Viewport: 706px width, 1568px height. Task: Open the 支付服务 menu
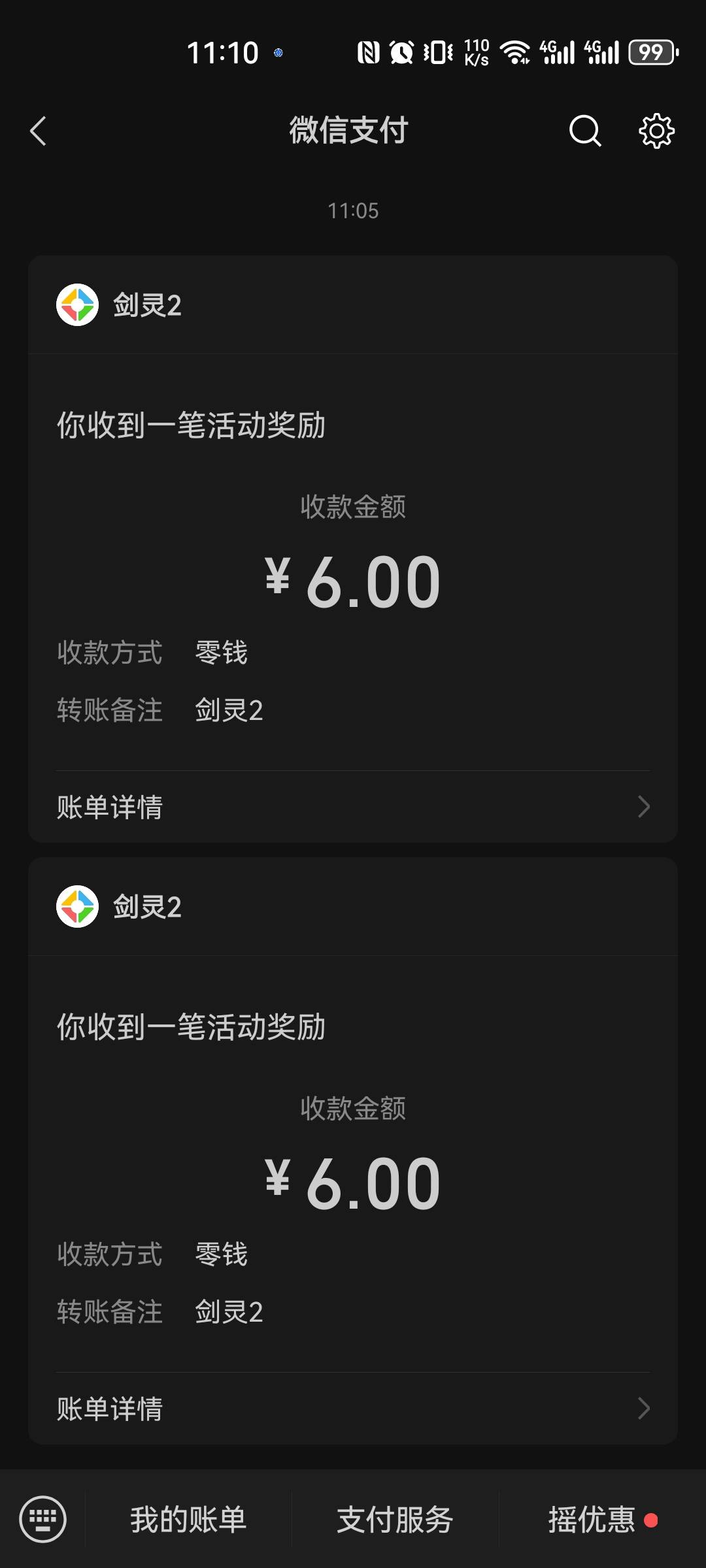(x=395, y=1519)
